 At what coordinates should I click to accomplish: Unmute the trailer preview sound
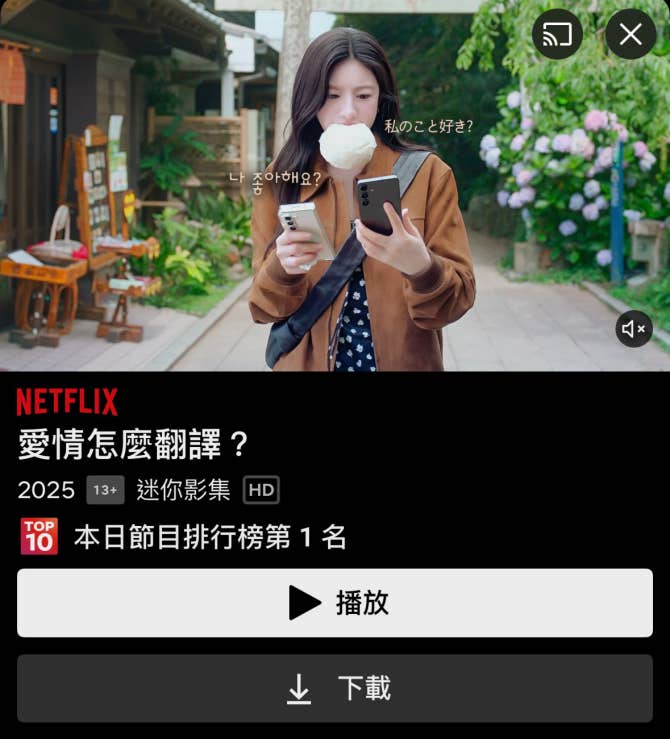pos(634,328)
